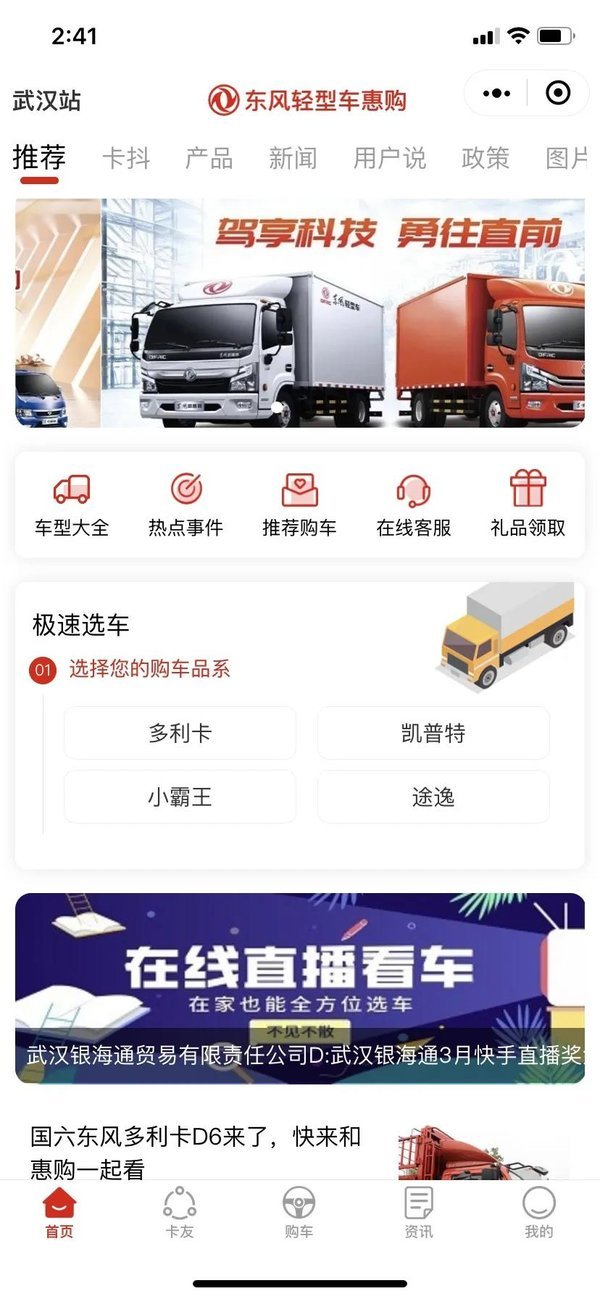This screenshot has width=600, height=1299.
Task: Open 热点事件
Action: click(186, 505)
